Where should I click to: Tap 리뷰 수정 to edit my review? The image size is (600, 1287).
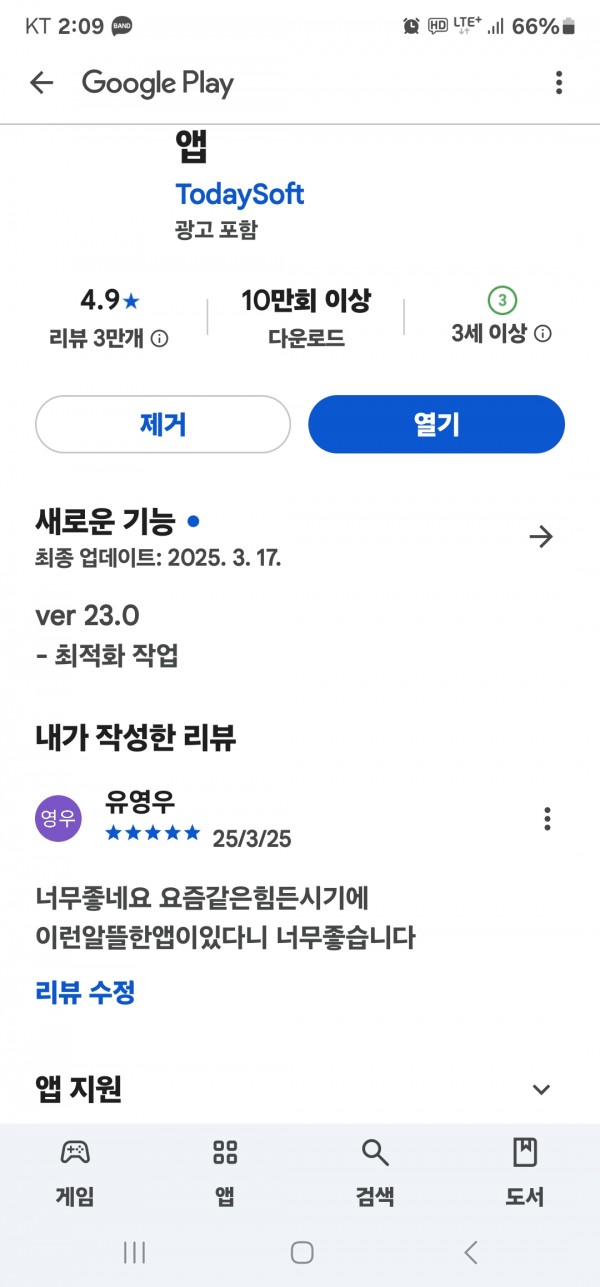[x=85, y=992]
